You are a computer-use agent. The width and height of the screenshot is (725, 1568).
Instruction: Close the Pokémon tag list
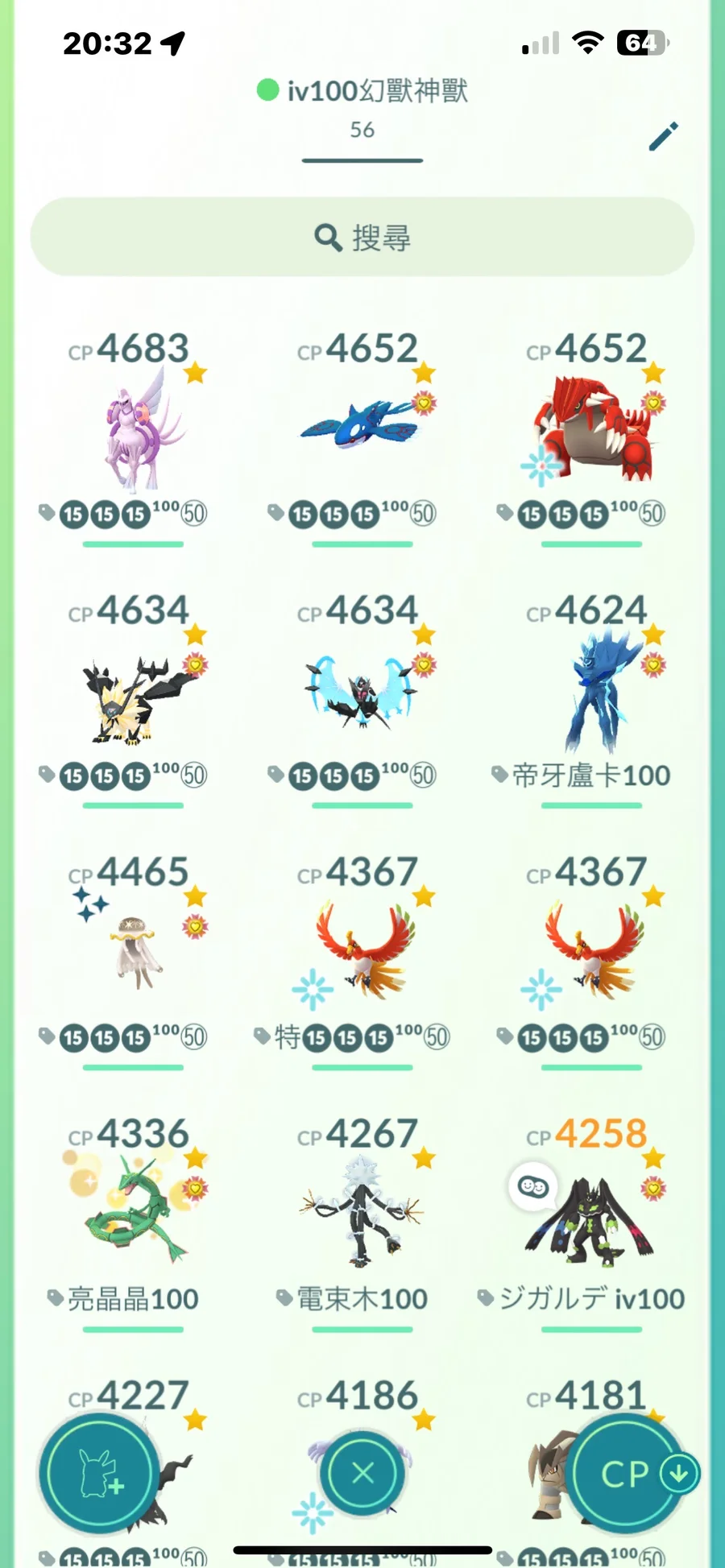[362, 1473]
